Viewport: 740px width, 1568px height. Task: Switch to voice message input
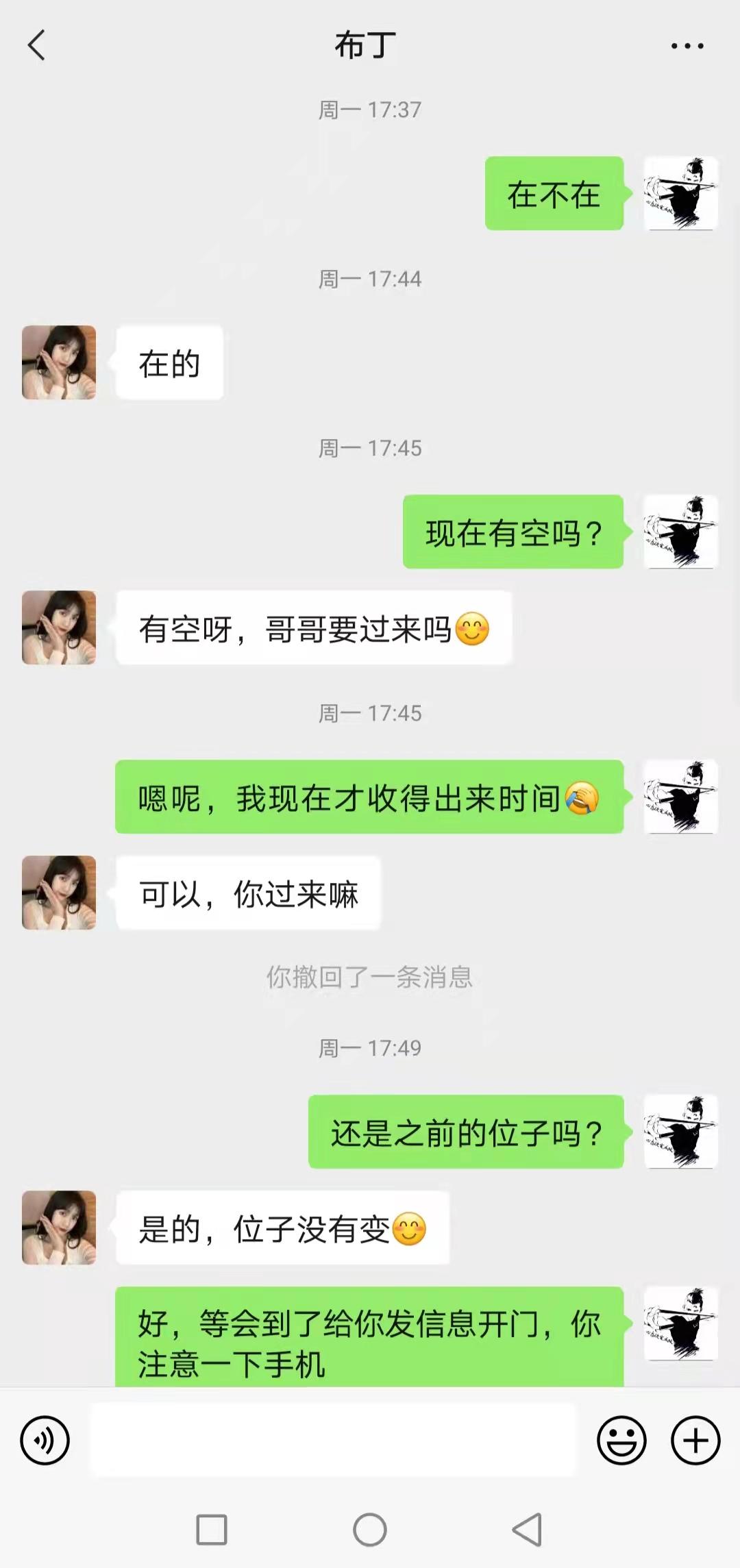coord(45,1441)
